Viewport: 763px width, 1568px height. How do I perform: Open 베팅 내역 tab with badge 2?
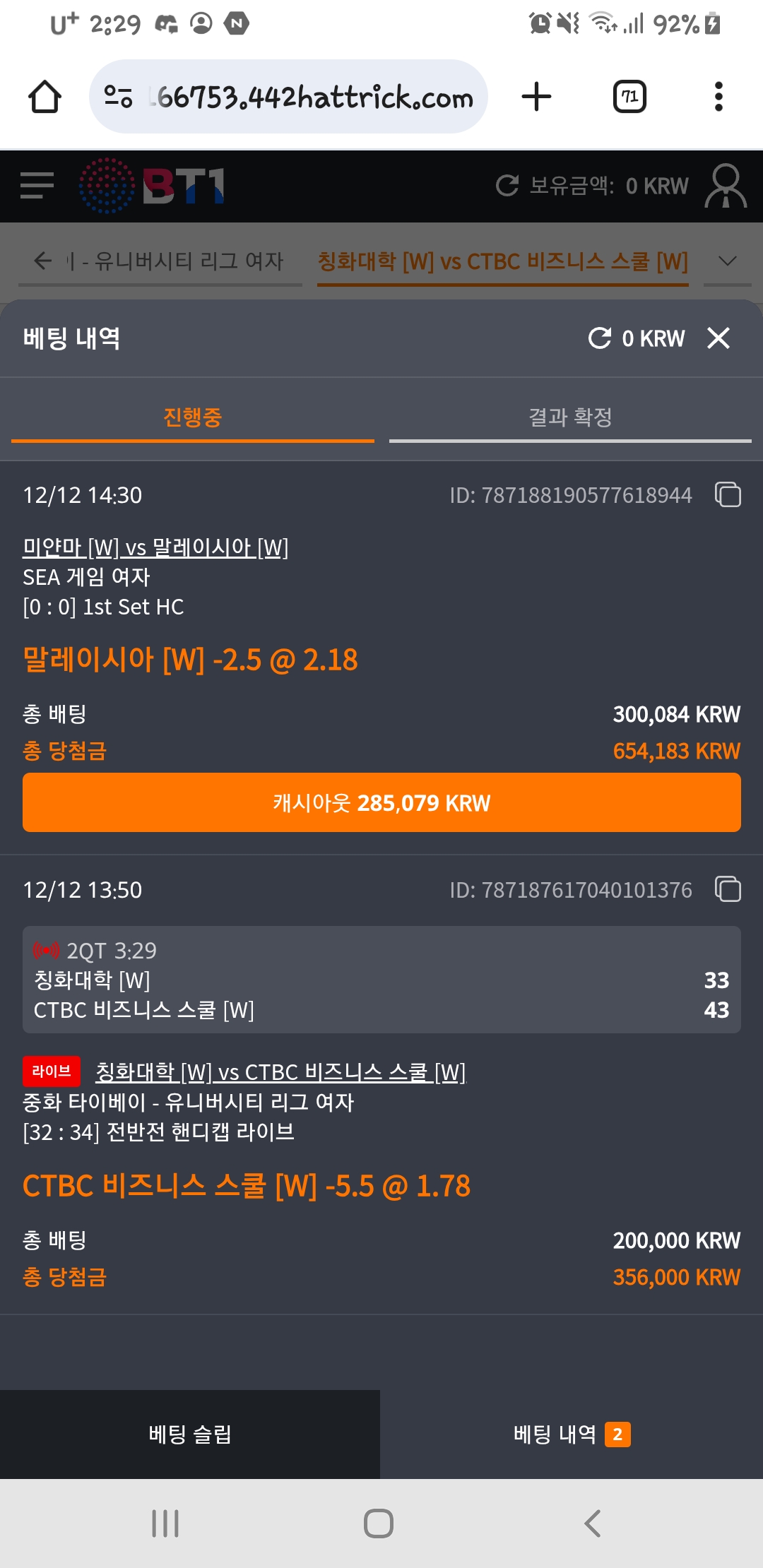click(x=571, y=1435)
